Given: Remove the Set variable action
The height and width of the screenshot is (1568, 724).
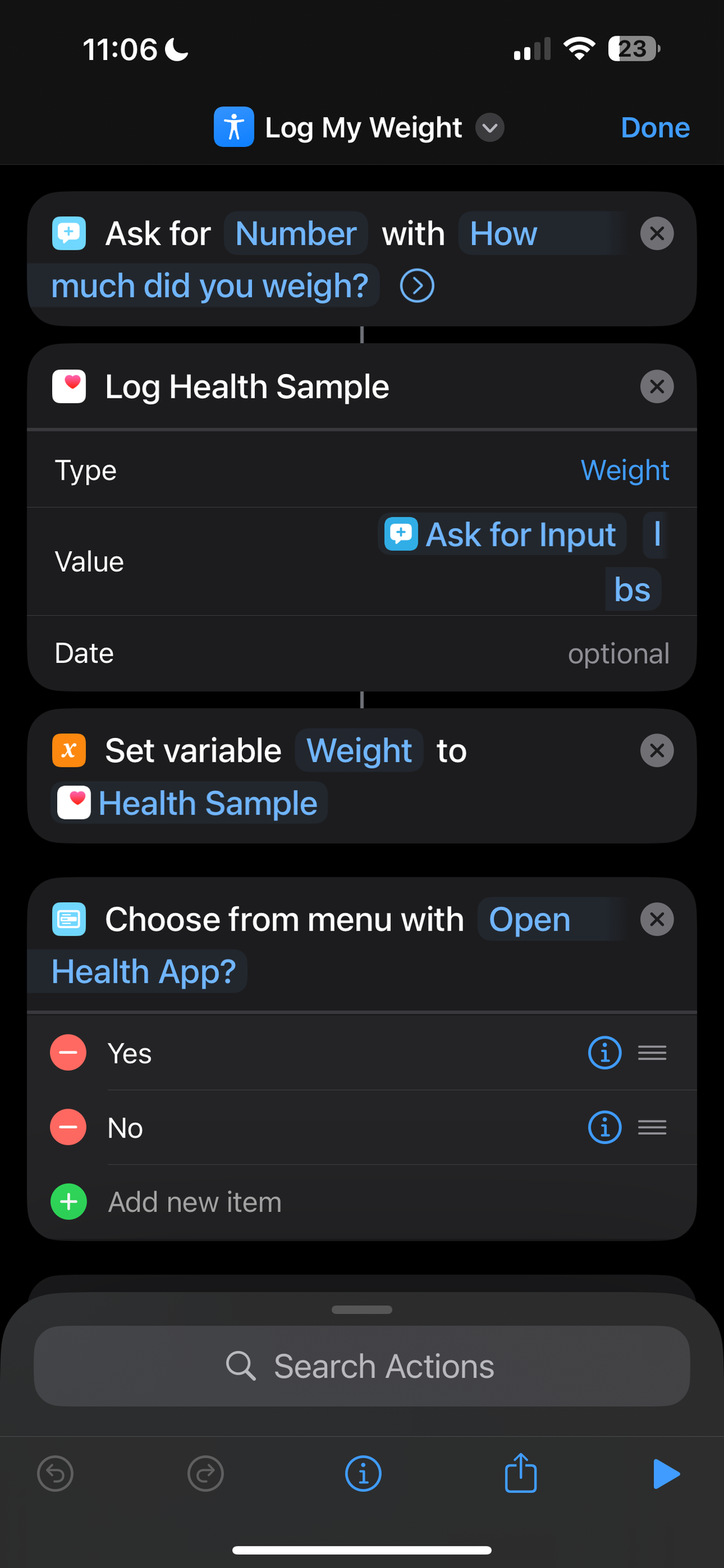Looking at the screenshot, I should (x=657, y=750).
